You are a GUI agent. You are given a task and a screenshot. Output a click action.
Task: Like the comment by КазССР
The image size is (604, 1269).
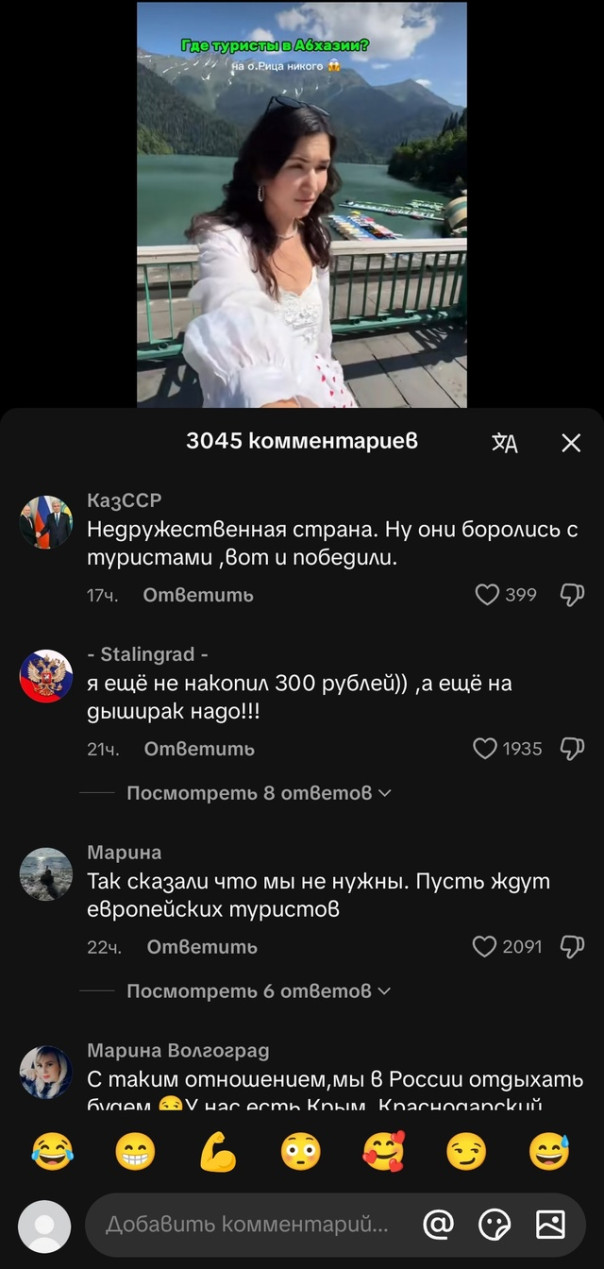(x=487, y=595)
